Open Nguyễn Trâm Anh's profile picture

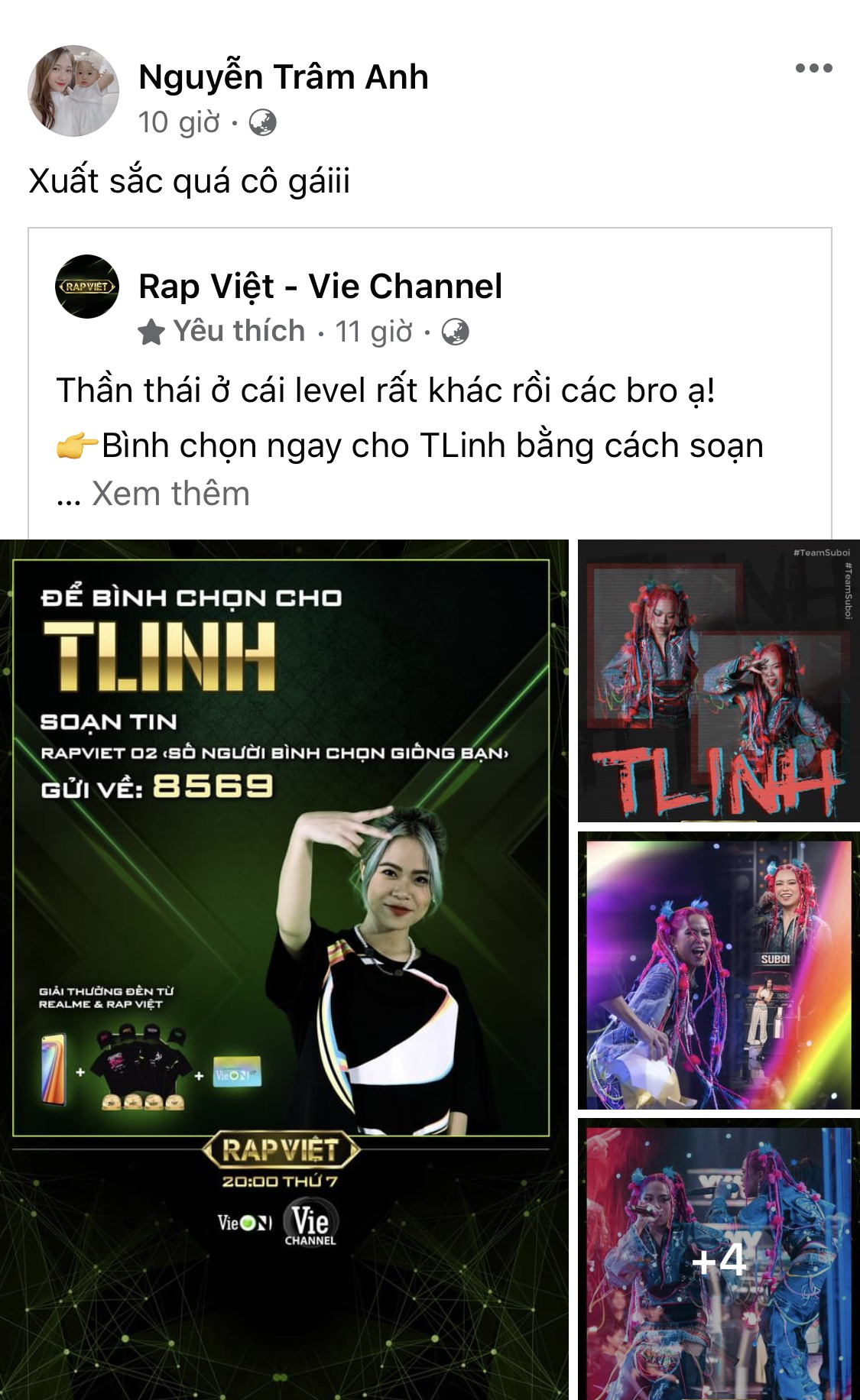tap(73, 91)
